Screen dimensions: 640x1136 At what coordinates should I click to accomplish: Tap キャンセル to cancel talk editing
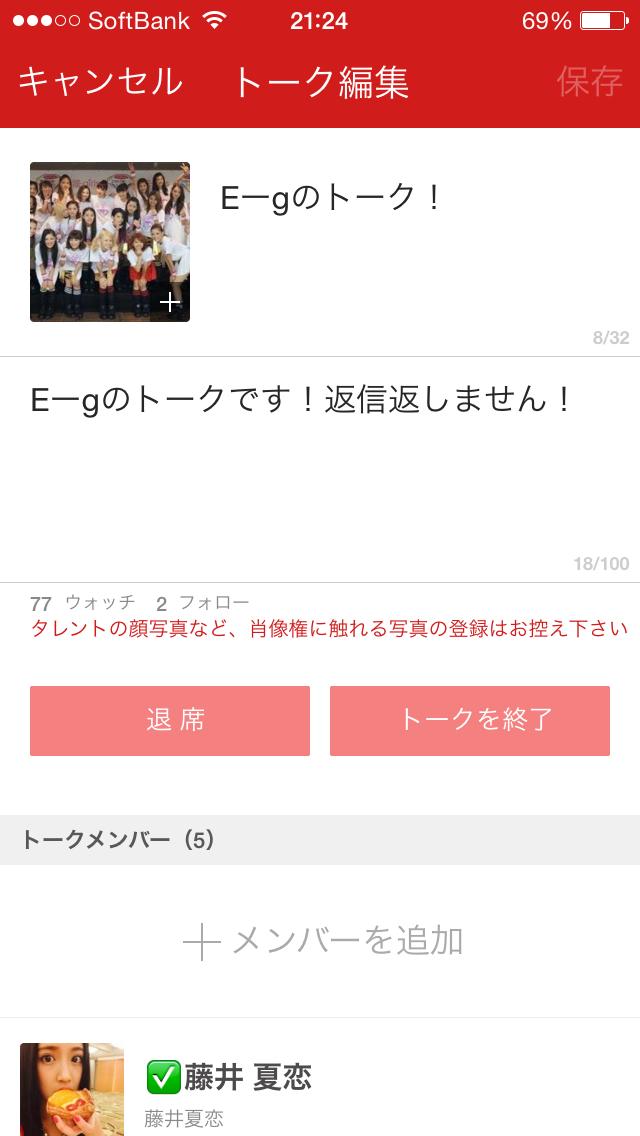pyautogui.click(x=100, y=82)
